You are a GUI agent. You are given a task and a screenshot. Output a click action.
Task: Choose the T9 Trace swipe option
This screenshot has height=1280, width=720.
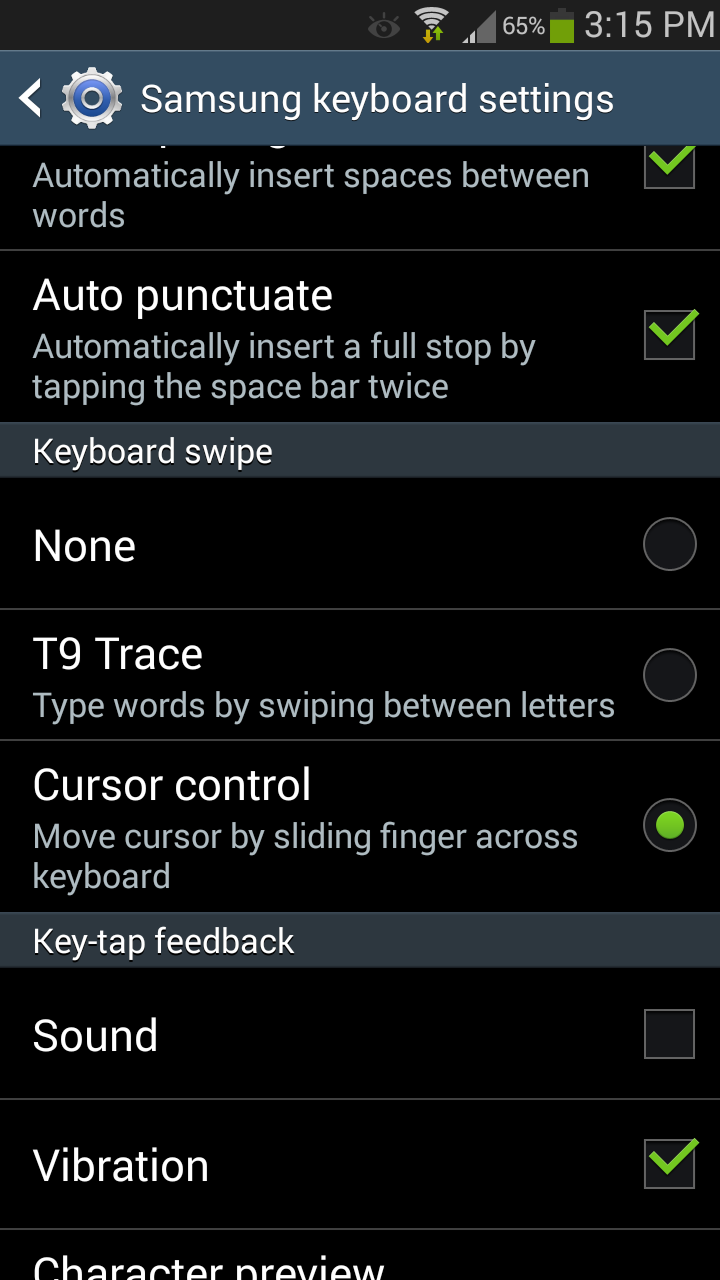[669, 675]
